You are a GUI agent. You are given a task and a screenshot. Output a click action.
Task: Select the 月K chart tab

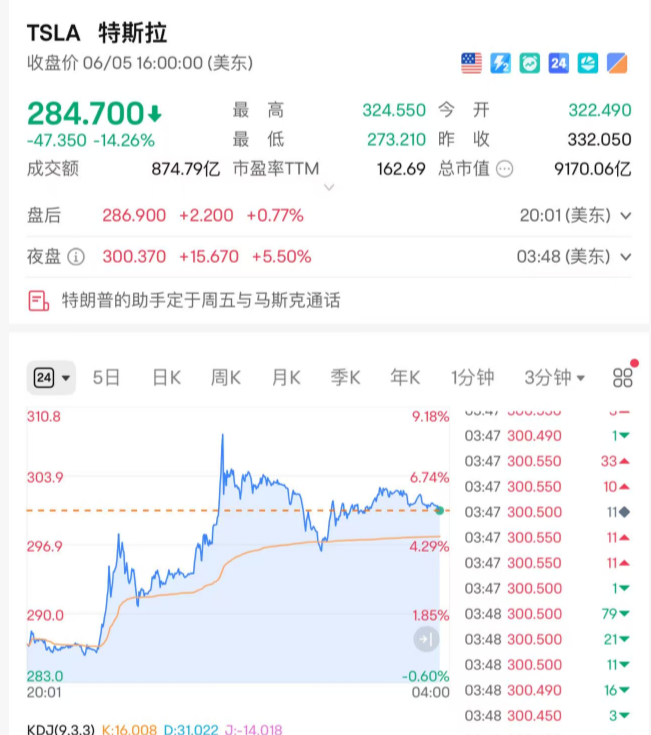(x=286, y=378)
